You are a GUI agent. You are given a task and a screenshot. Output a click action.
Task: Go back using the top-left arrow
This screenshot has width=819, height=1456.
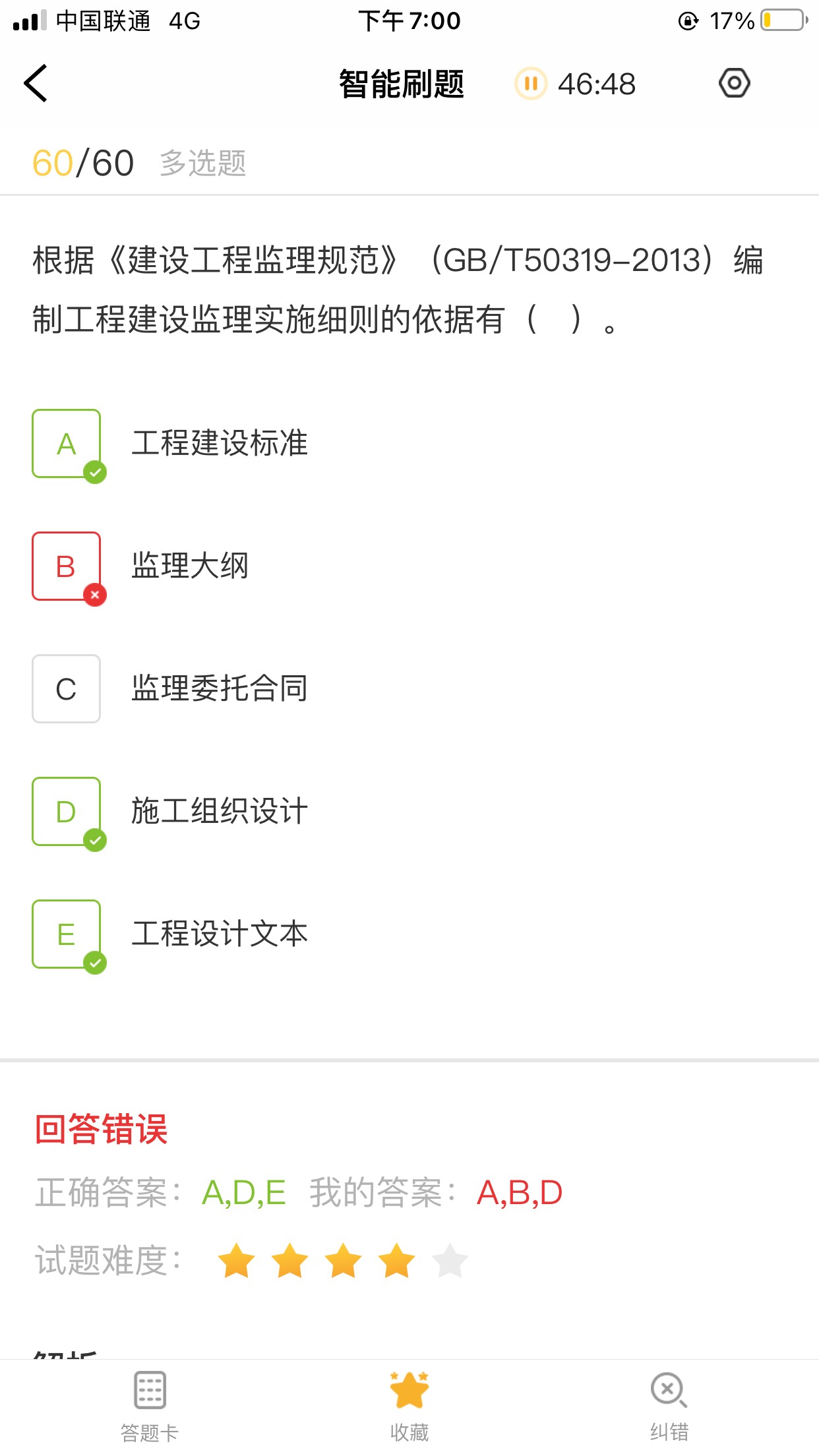coord(36,83)
